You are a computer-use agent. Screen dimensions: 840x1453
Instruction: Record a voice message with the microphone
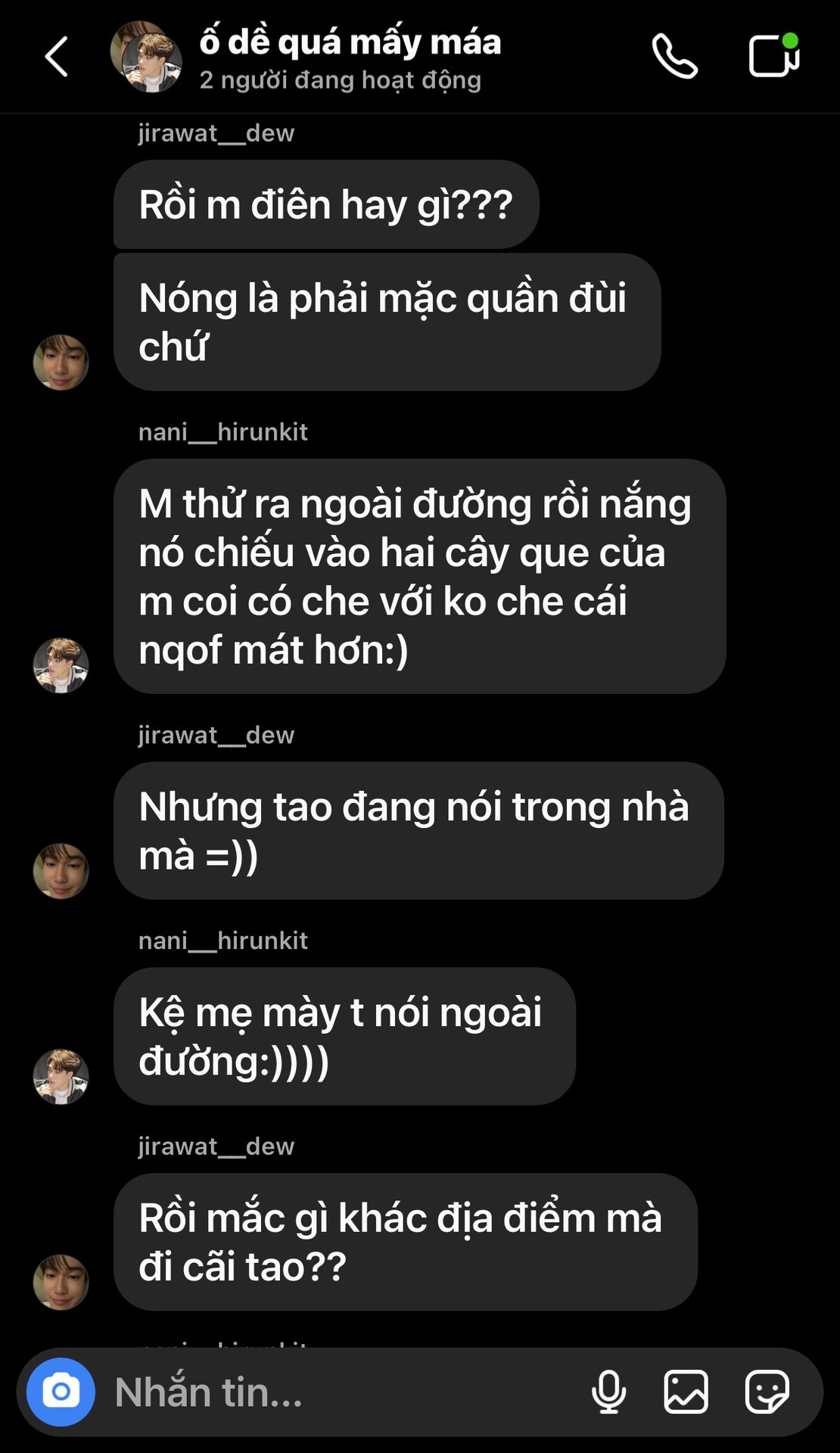click(609, 1392)
